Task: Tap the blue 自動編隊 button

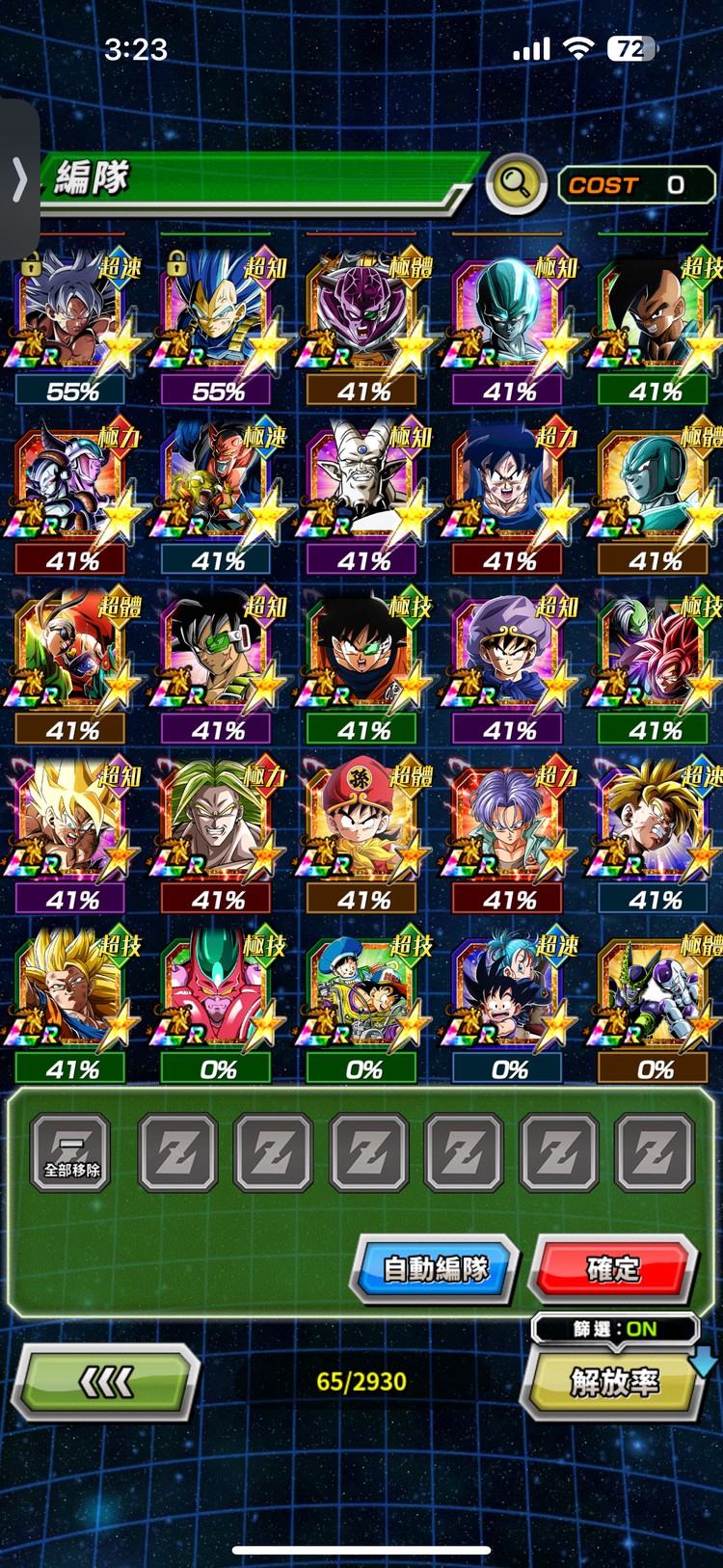Action: point(436,1268)
